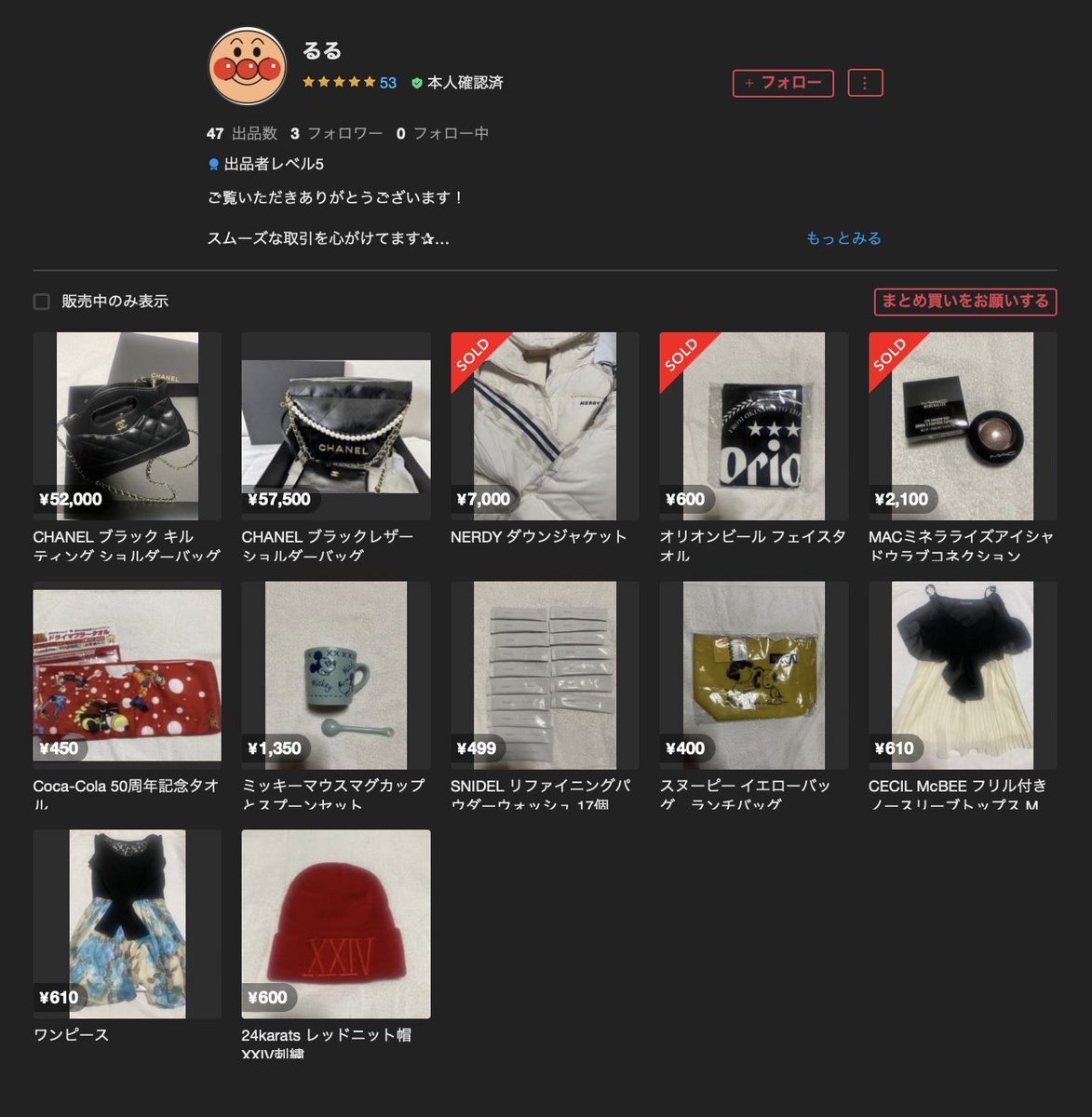The image size is (1092, 1117).
Task: Expand the profile with もっとみる
Action: [843, 238]
